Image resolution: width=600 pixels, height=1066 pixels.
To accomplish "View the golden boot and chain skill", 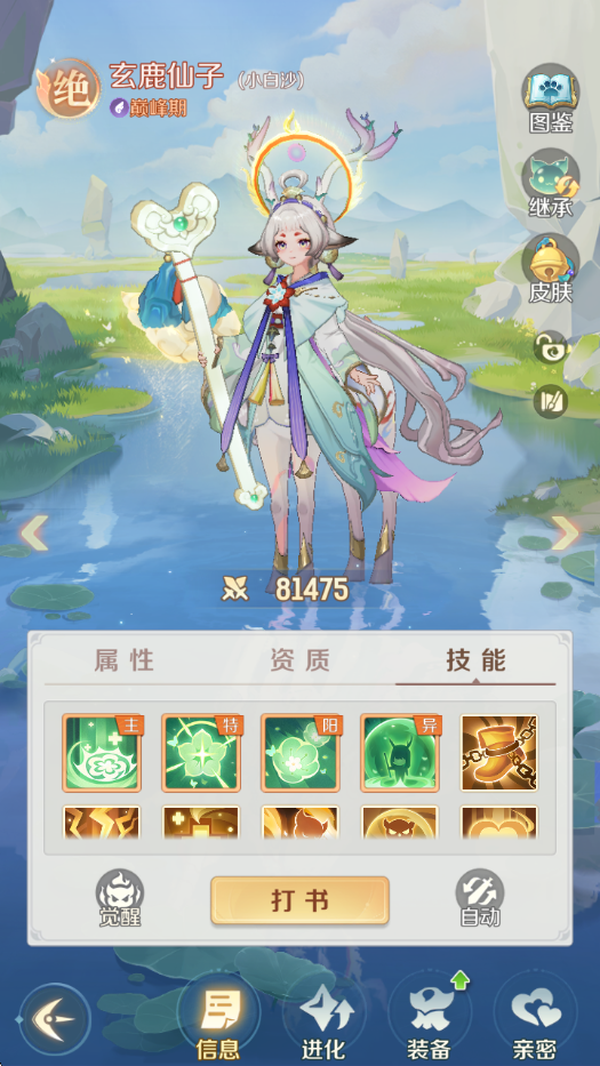I will pyautogui.click(x=499, y=753).
